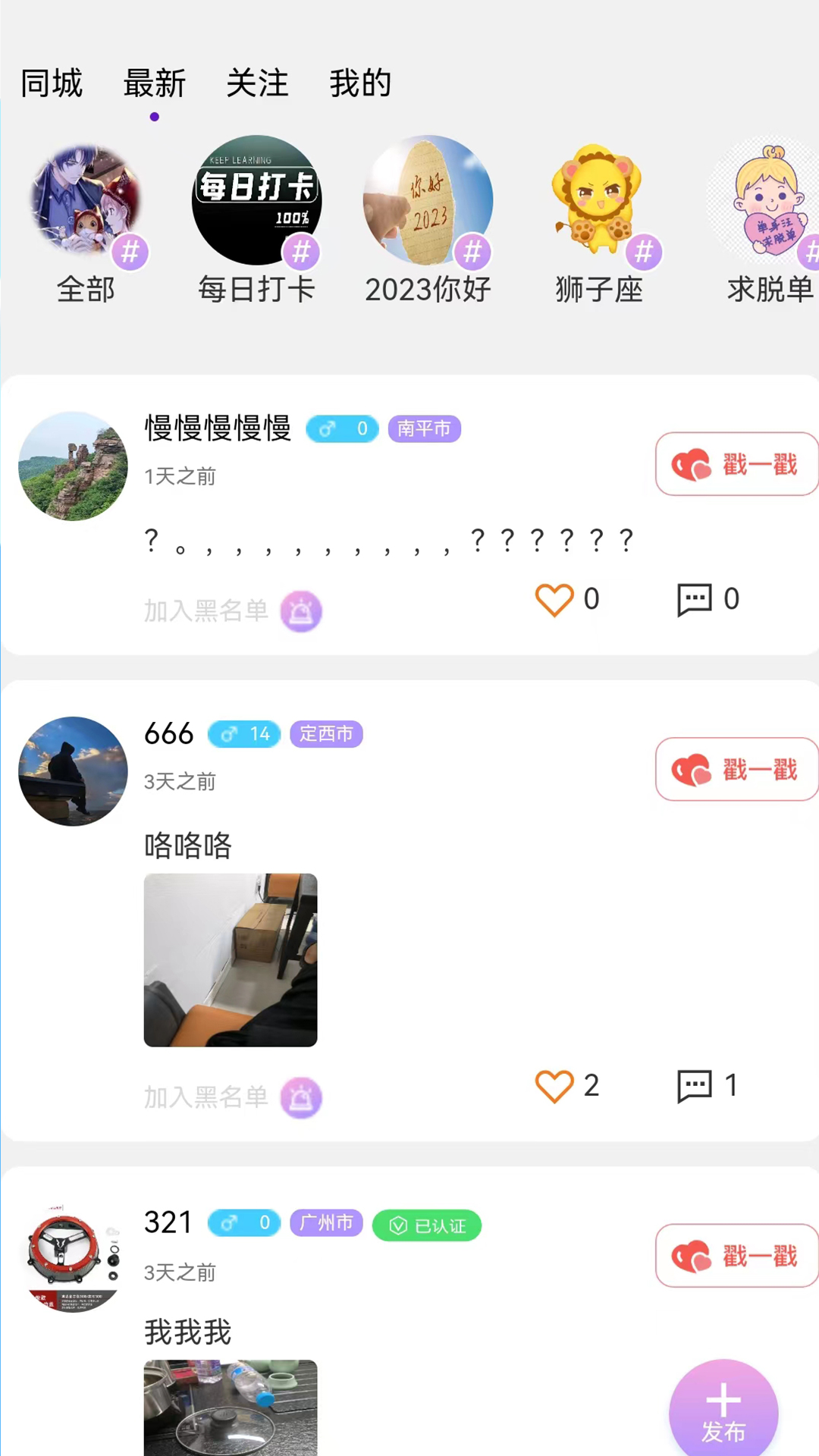
Task: View the photo in 666's post
Action: [x=231, y=960]
